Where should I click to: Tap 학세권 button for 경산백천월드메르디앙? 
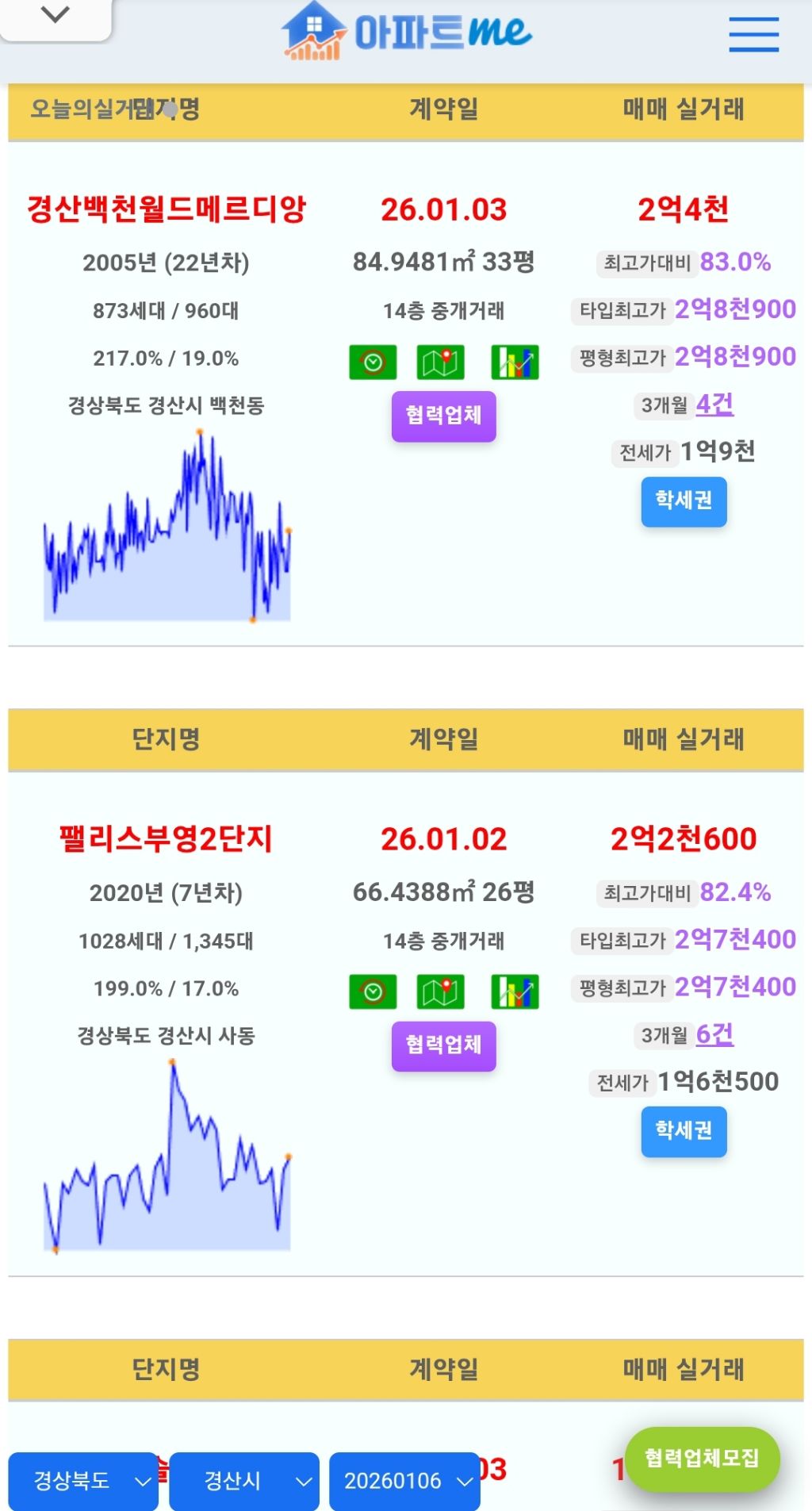(684, 501)
